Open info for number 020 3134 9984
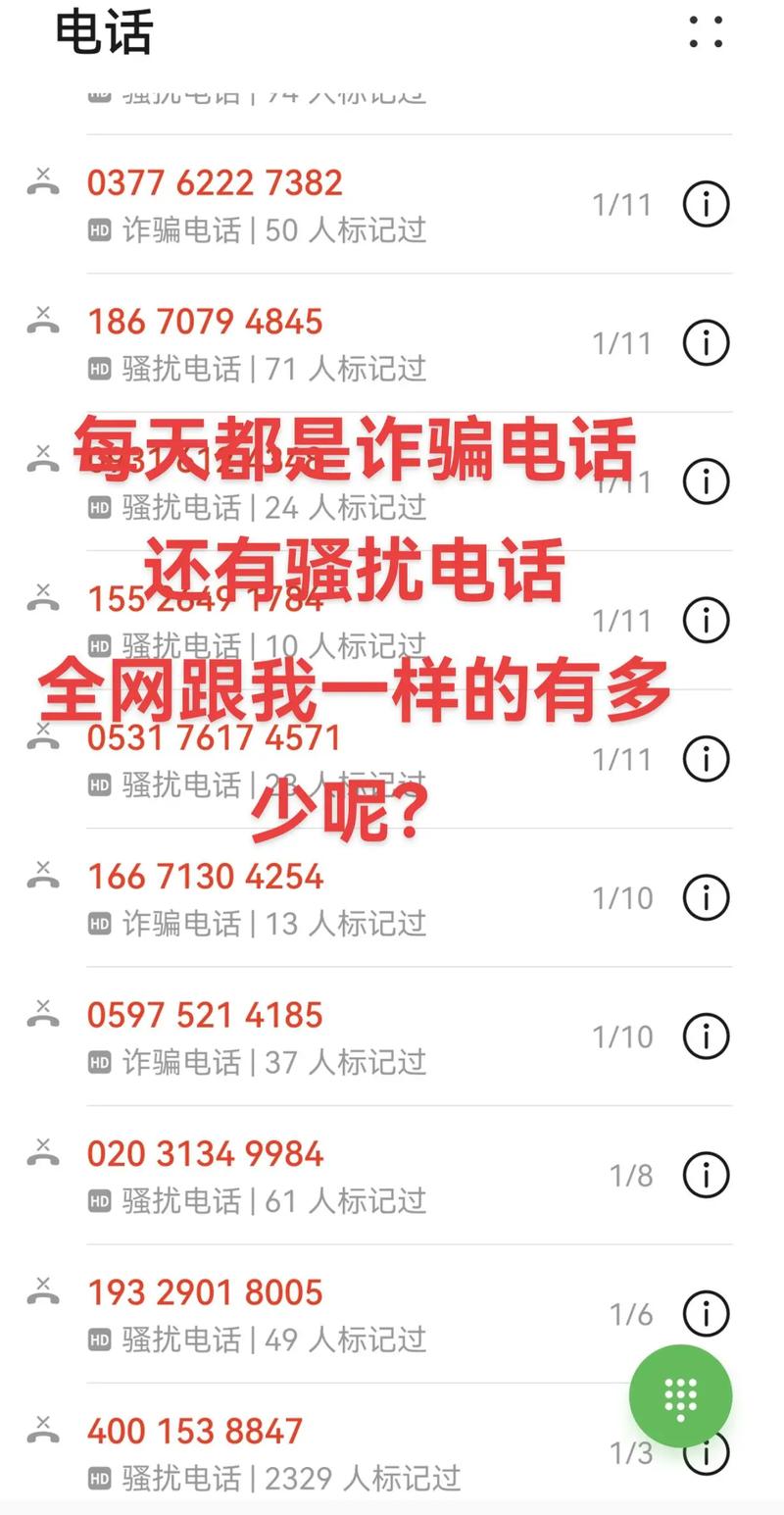784x1515 pixels. (x=706, y=1176)
